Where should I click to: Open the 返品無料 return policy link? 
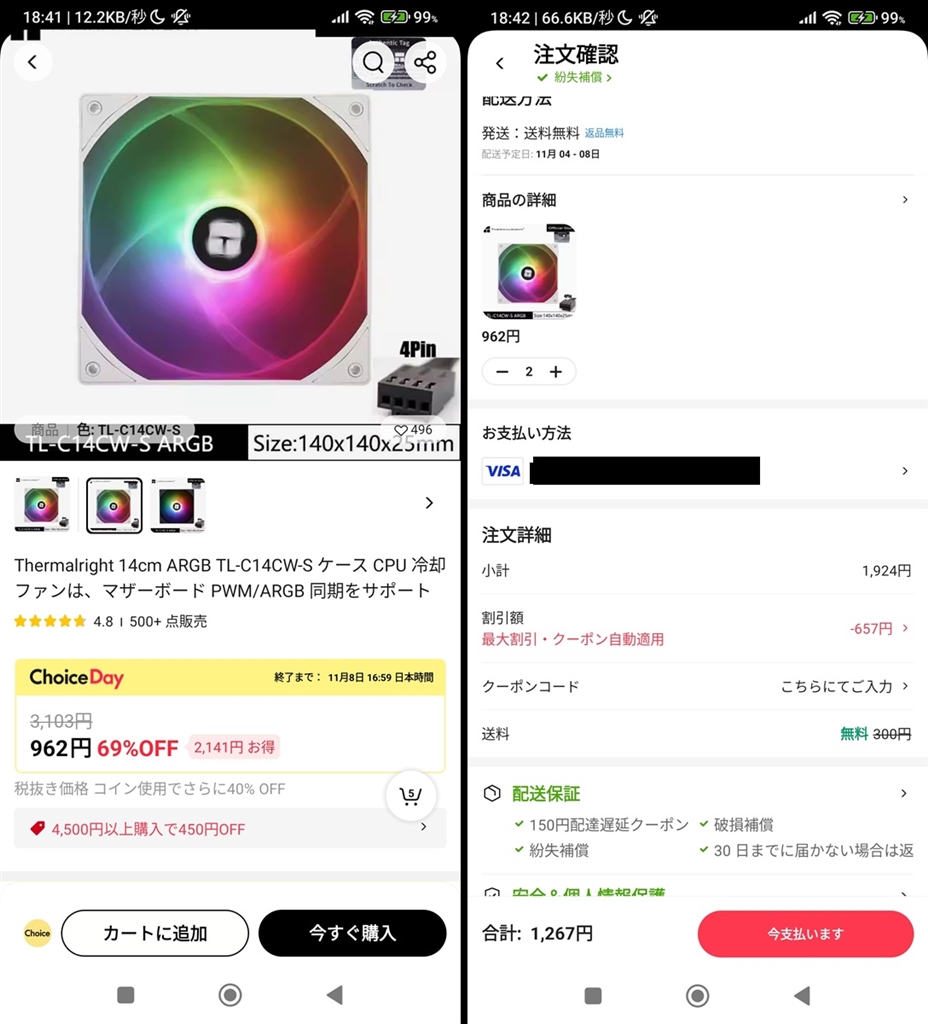(x=604, y=133)
